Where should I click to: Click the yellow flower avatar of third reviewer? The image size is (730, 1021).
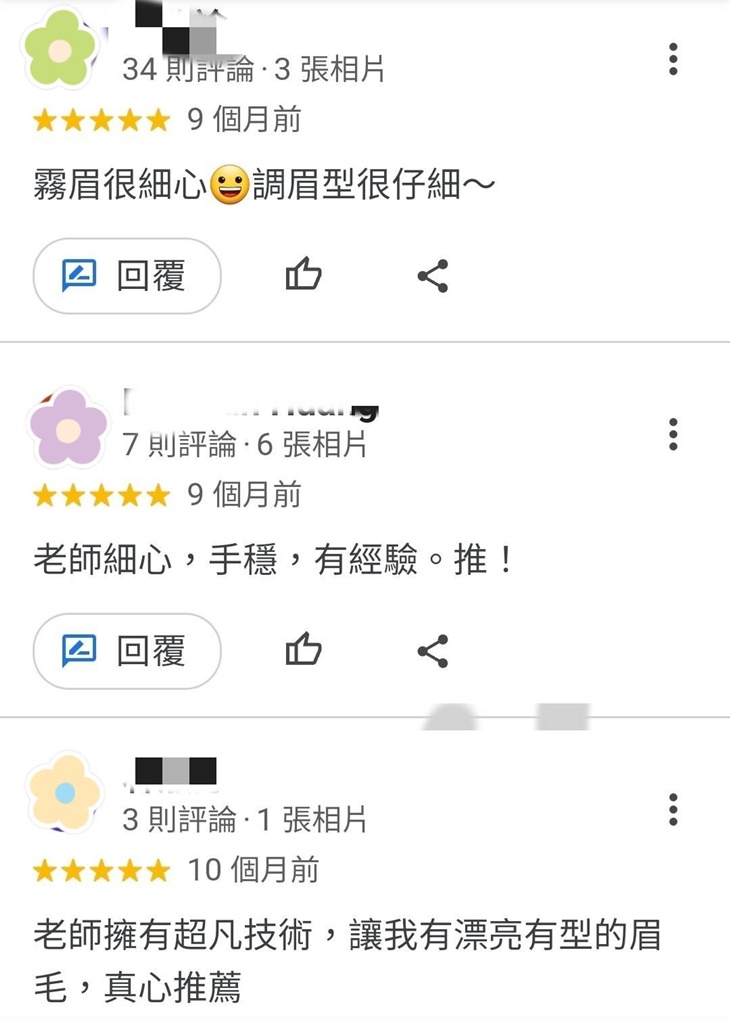coord(62,791)
